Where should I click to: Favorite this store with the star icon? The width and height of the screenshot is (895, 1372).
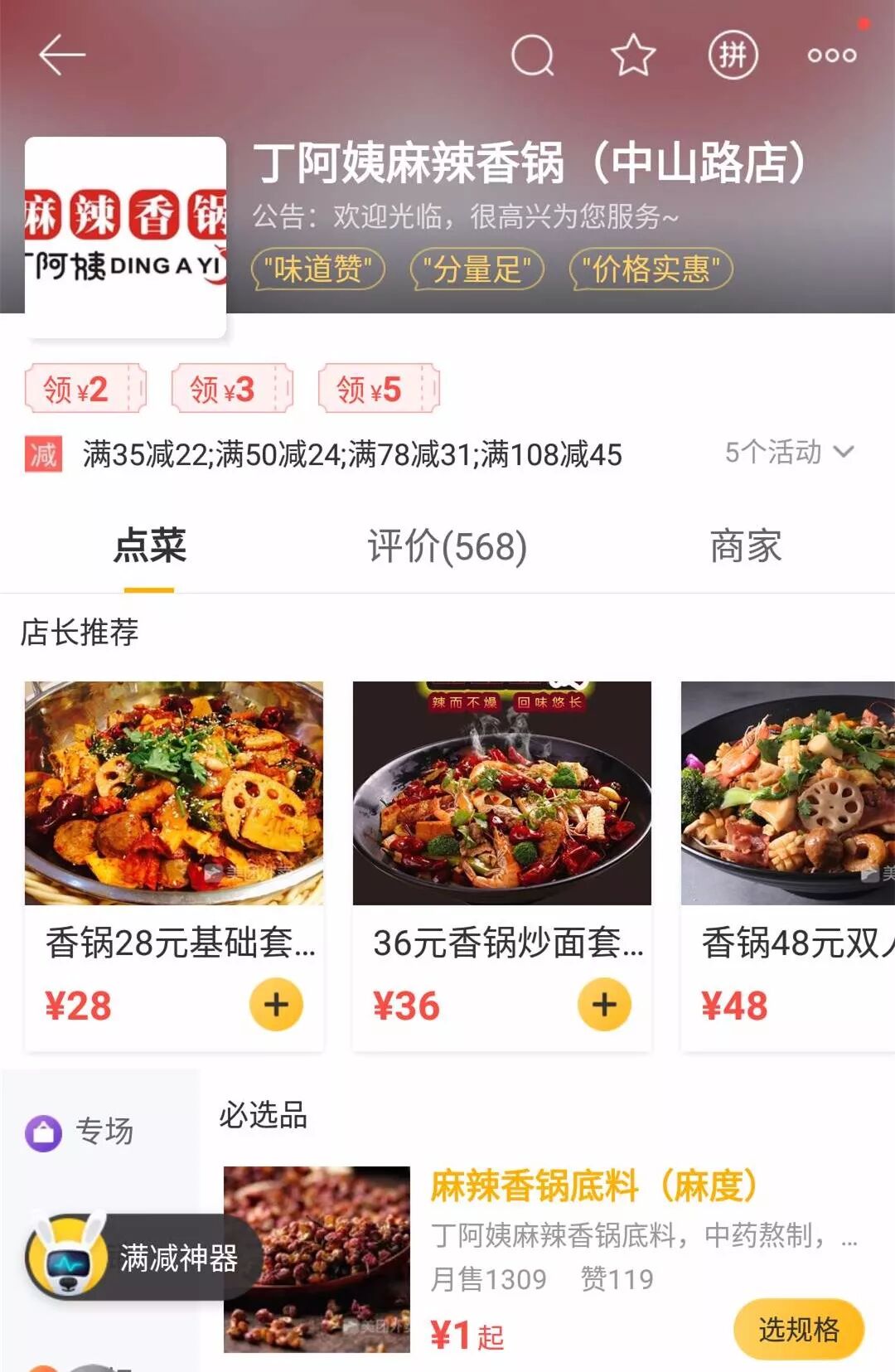coord(633,56)
